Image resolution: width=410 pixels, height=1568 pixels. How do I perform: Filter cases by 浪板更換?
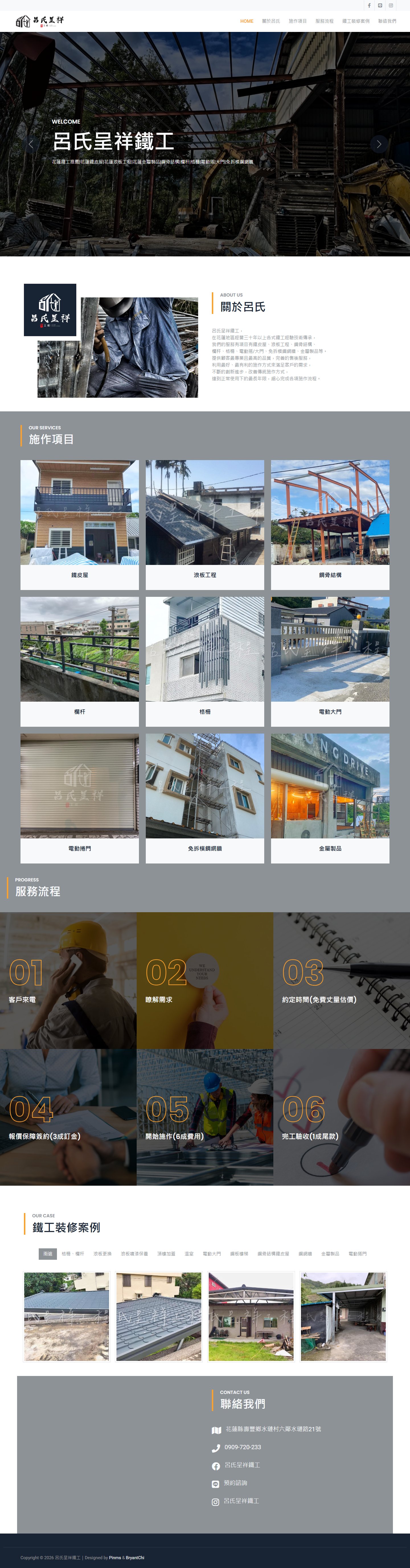(102, 1254)
